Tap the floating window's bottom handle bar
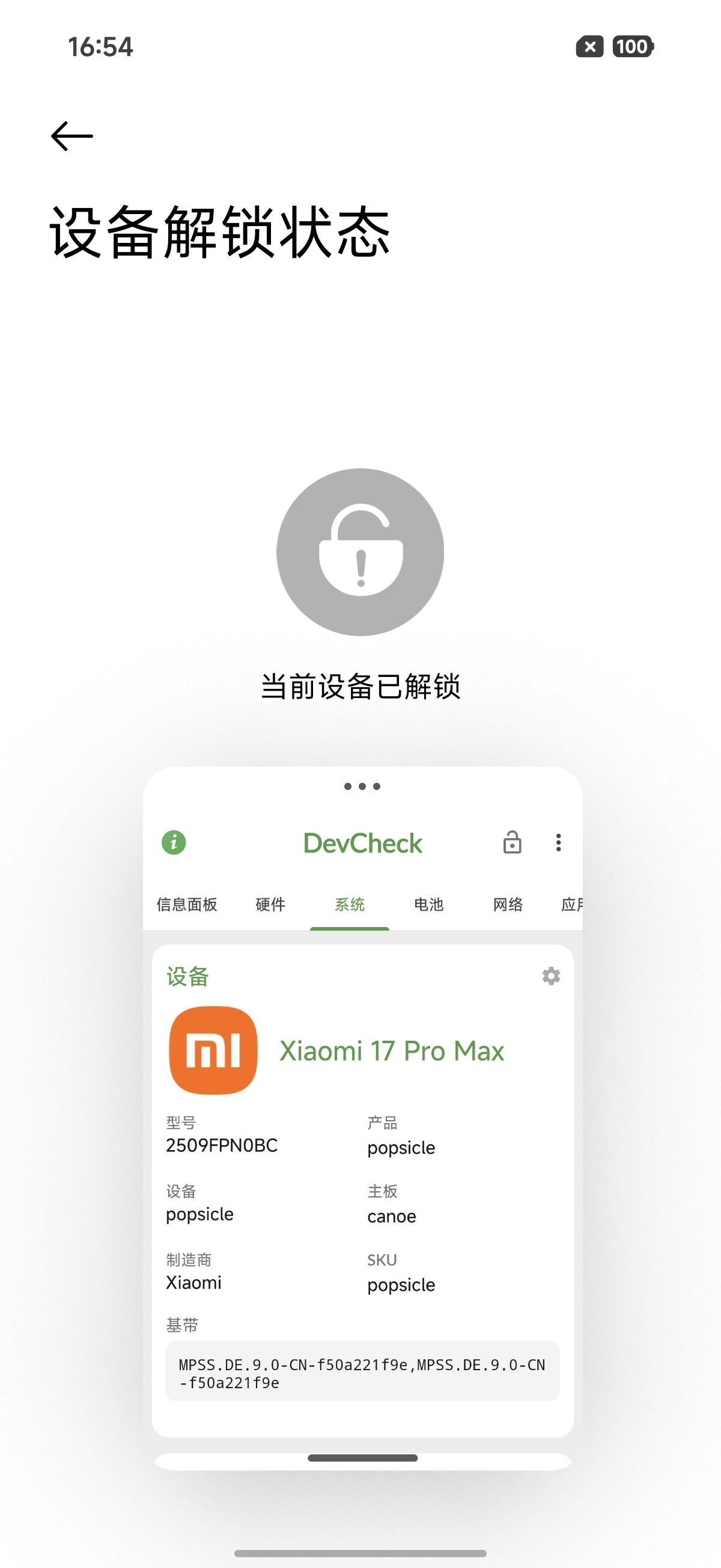The image size is (721, 1568). coord(363,1458)
